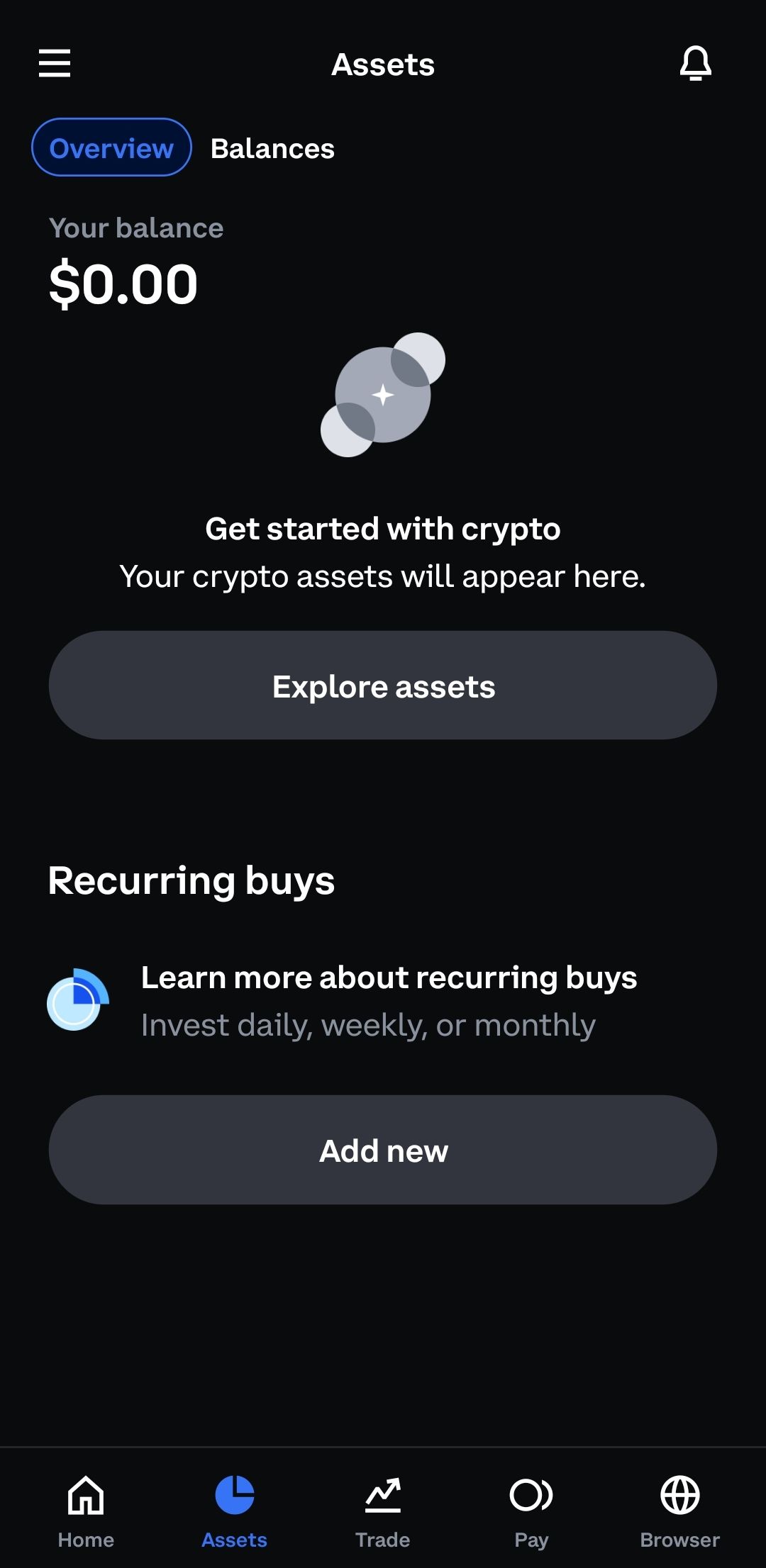
Task: Open the hamburger menu
Action: pos(55,63)
